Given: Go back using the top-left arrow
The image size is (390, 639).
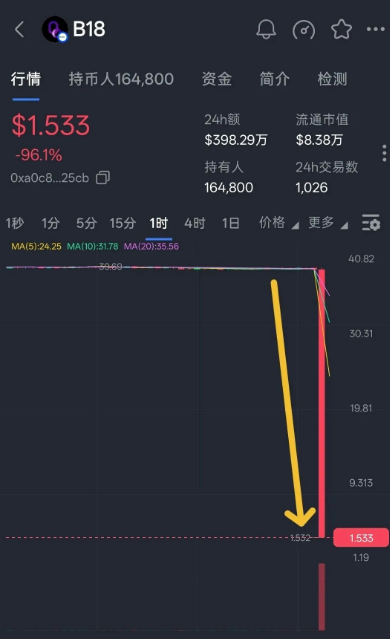Looking at the screenshot, I should (19, 29).
